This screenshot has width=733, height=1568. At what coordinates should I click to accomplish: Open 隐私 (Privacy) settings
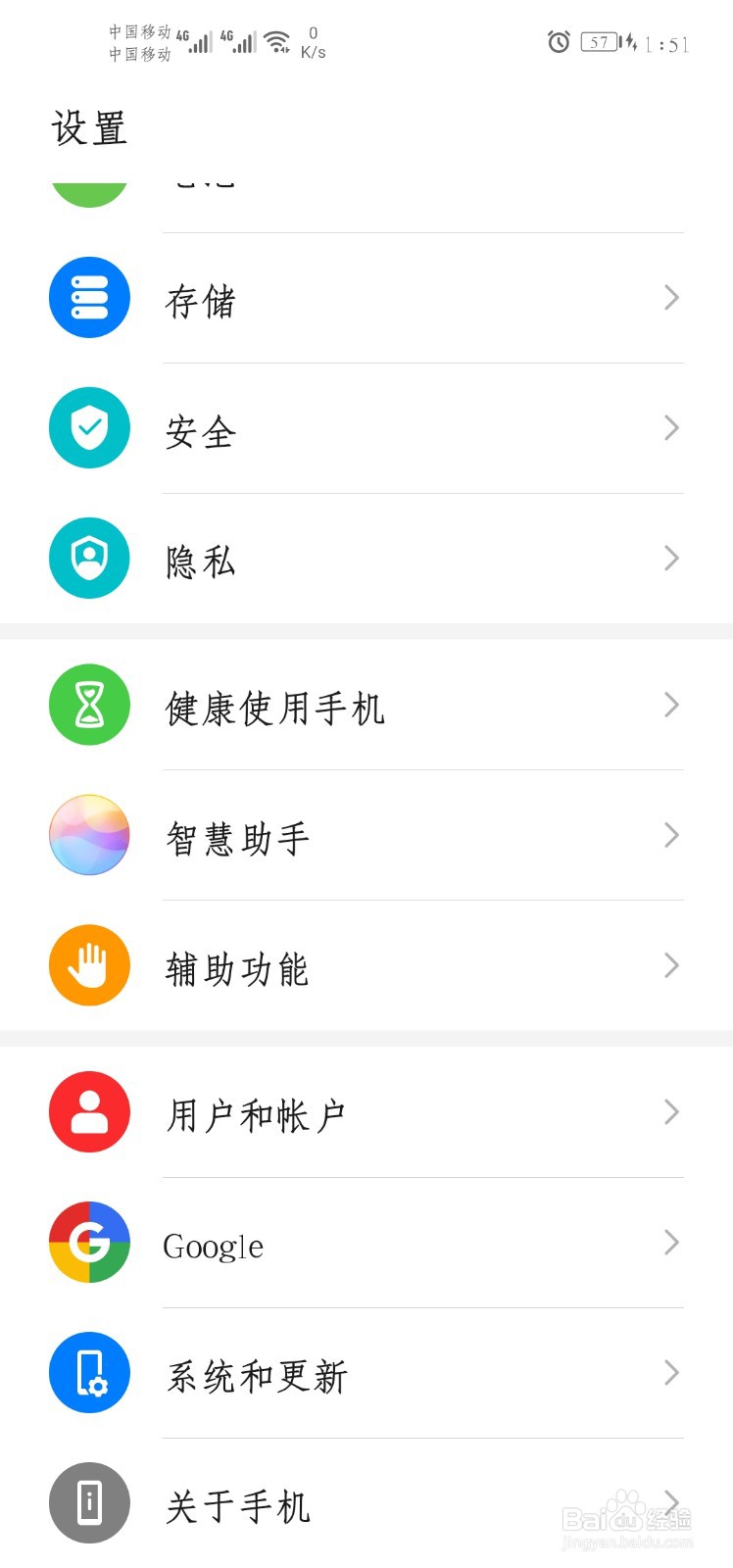[x=366, y=560]
